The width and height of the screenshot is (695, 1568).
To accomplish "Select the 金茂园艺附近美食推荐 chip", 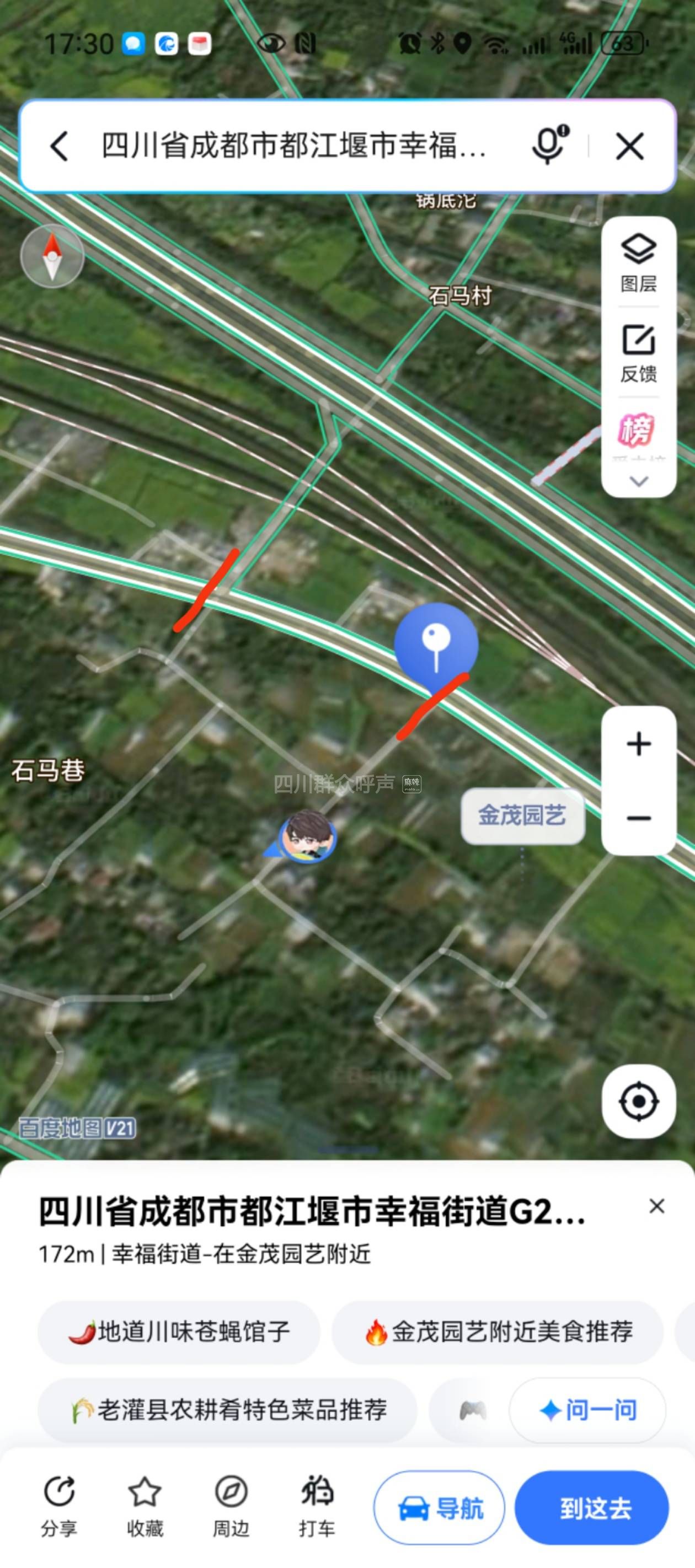I will coord(498,1332).
